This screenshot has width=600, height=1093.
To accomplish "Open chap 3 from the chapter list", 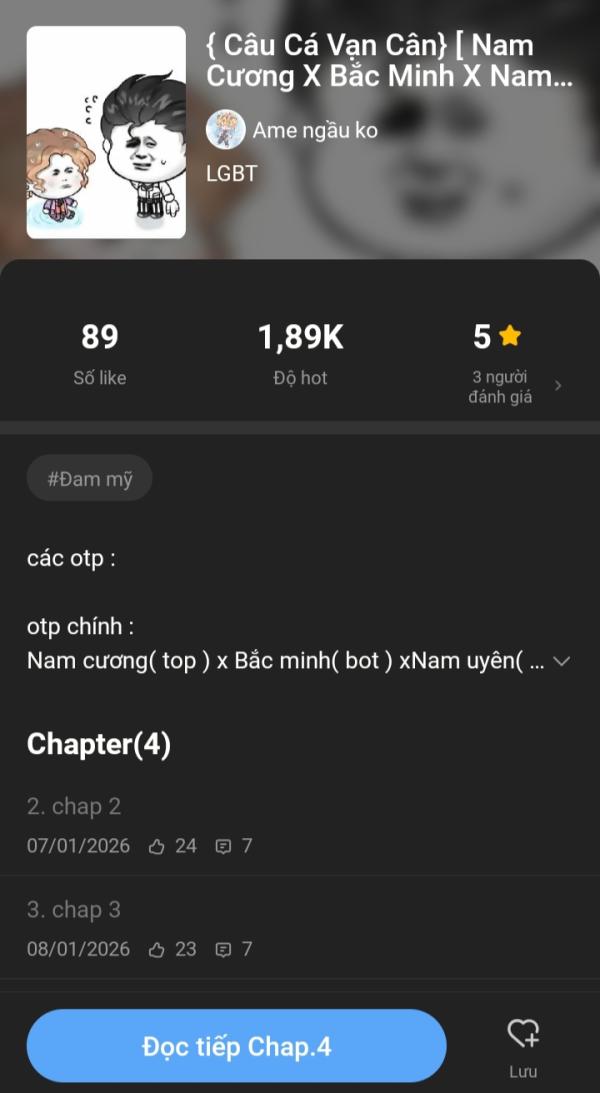I will (x=300, y=928).
